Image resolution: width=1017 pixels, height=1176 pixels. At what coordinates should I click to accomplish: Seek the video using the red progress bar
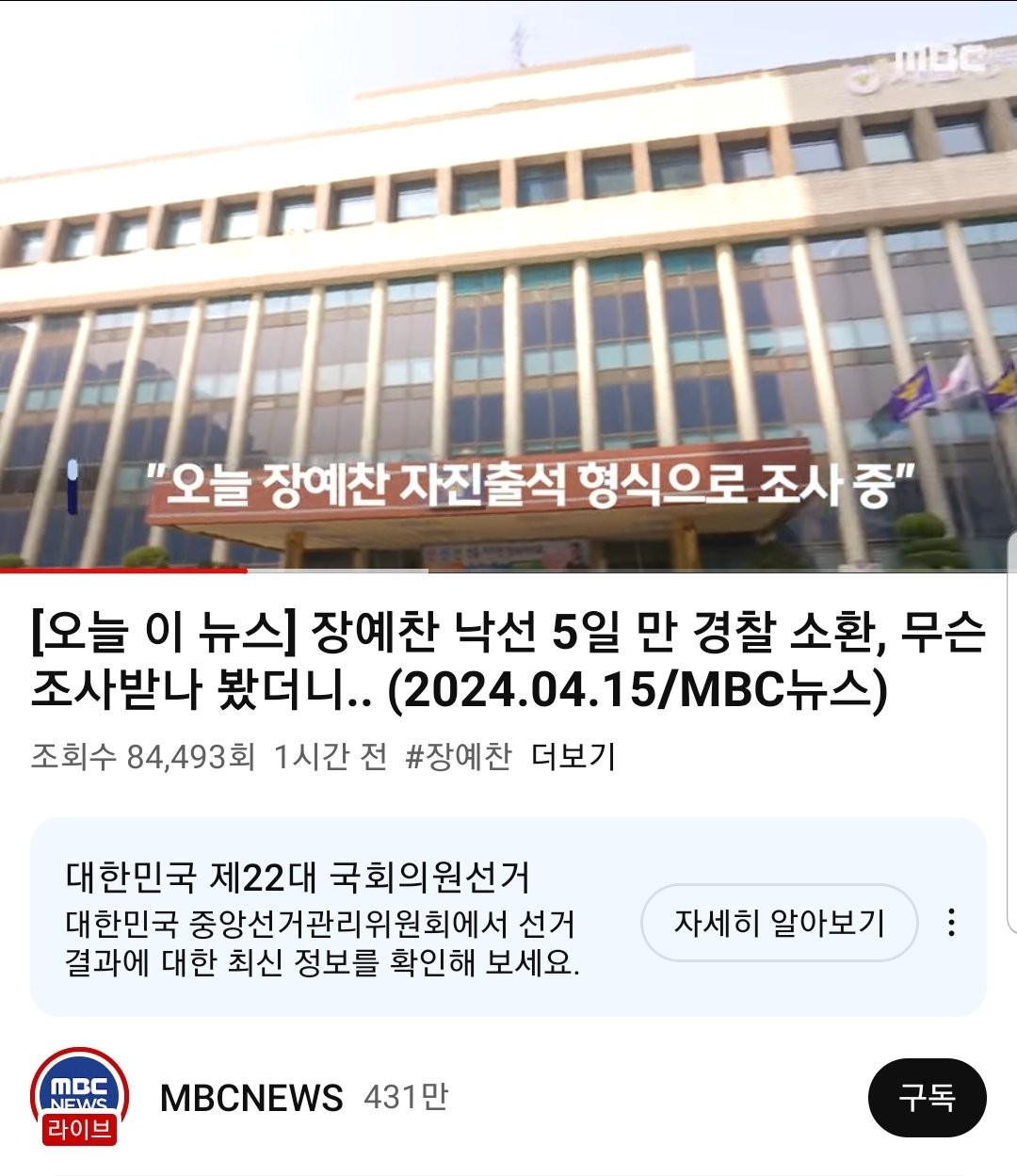[x=247, y=570]
